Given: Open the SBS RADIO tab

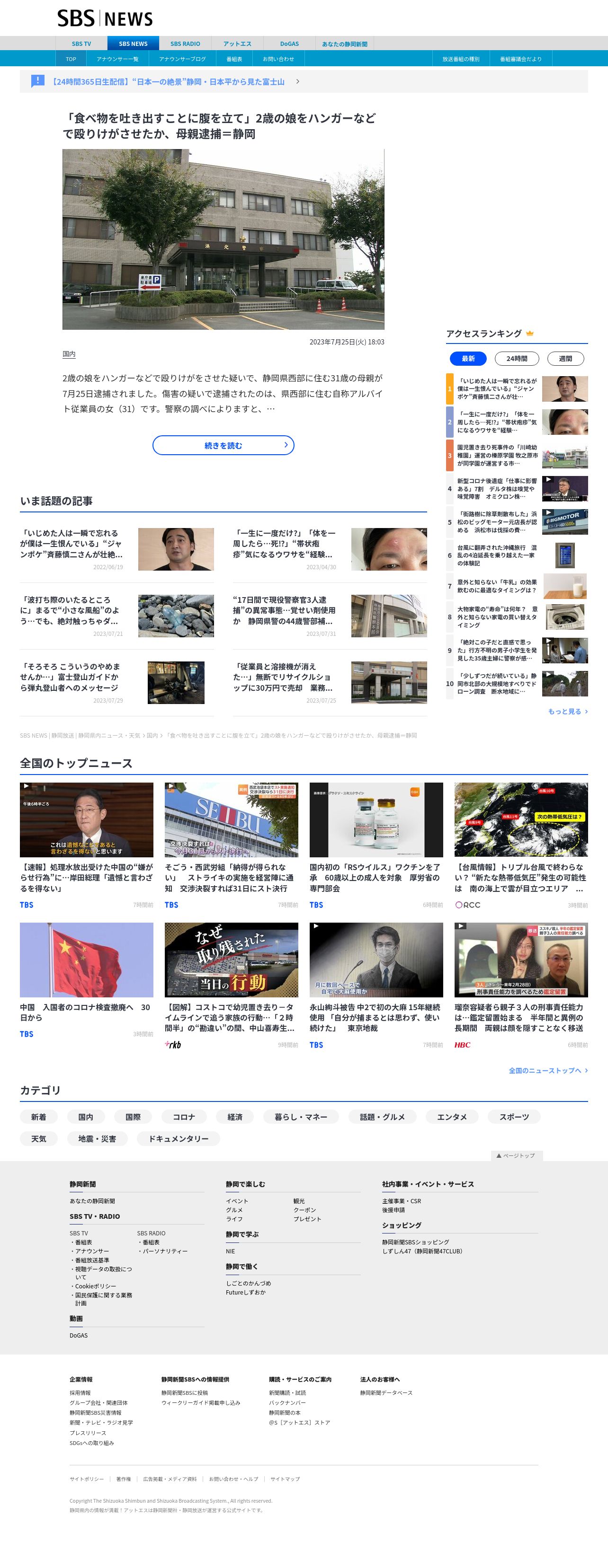Looking at the screenshot, I should (185, 44).
